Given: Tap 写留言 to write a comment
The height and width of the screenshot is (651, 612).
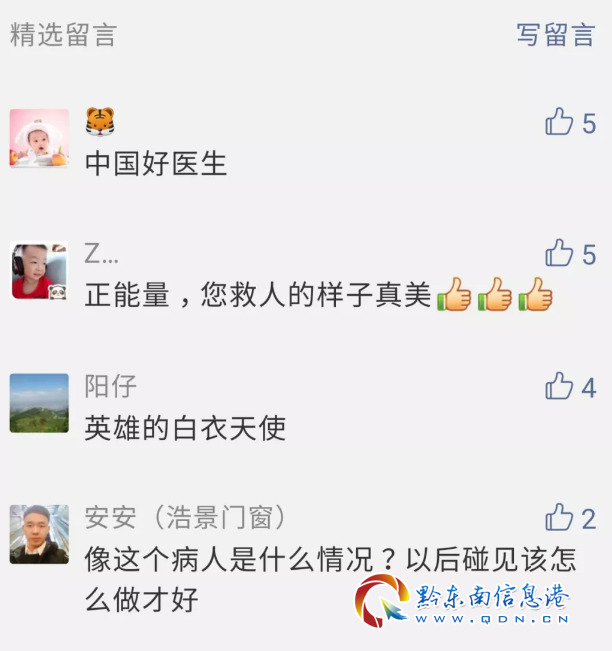Looking at the screenshot, I should click(x=555, y=34).
